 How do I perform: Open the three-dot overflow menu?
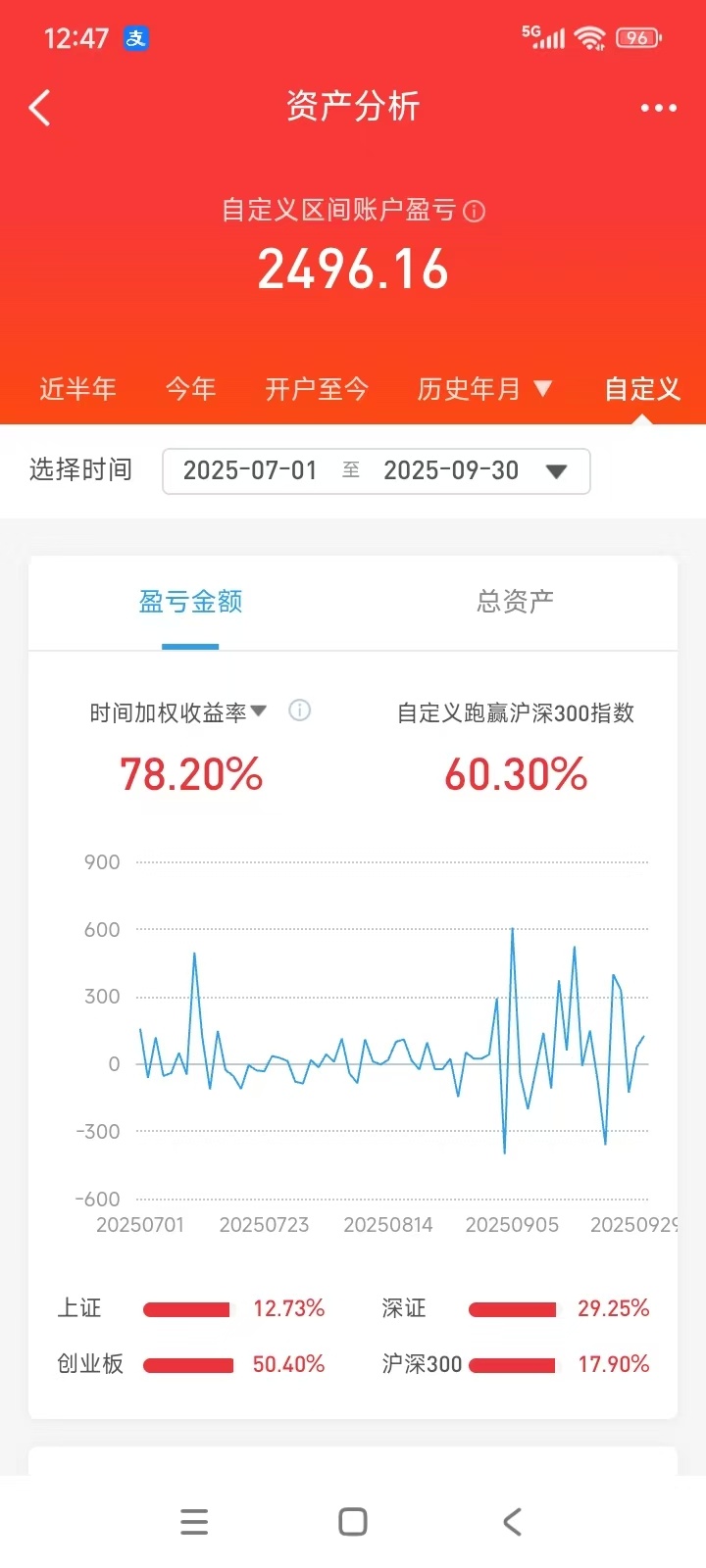[x=658, y=108]
